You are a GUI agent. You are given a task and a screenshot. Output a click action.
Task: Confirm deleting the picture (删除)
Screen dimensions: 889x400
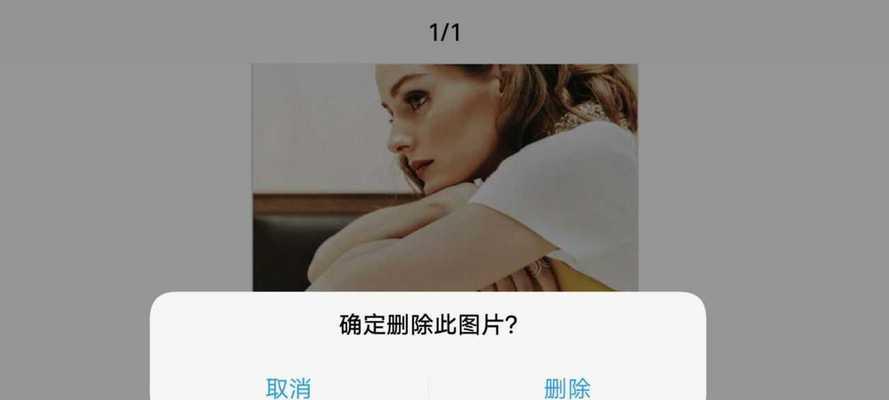(x=567, y=387)
